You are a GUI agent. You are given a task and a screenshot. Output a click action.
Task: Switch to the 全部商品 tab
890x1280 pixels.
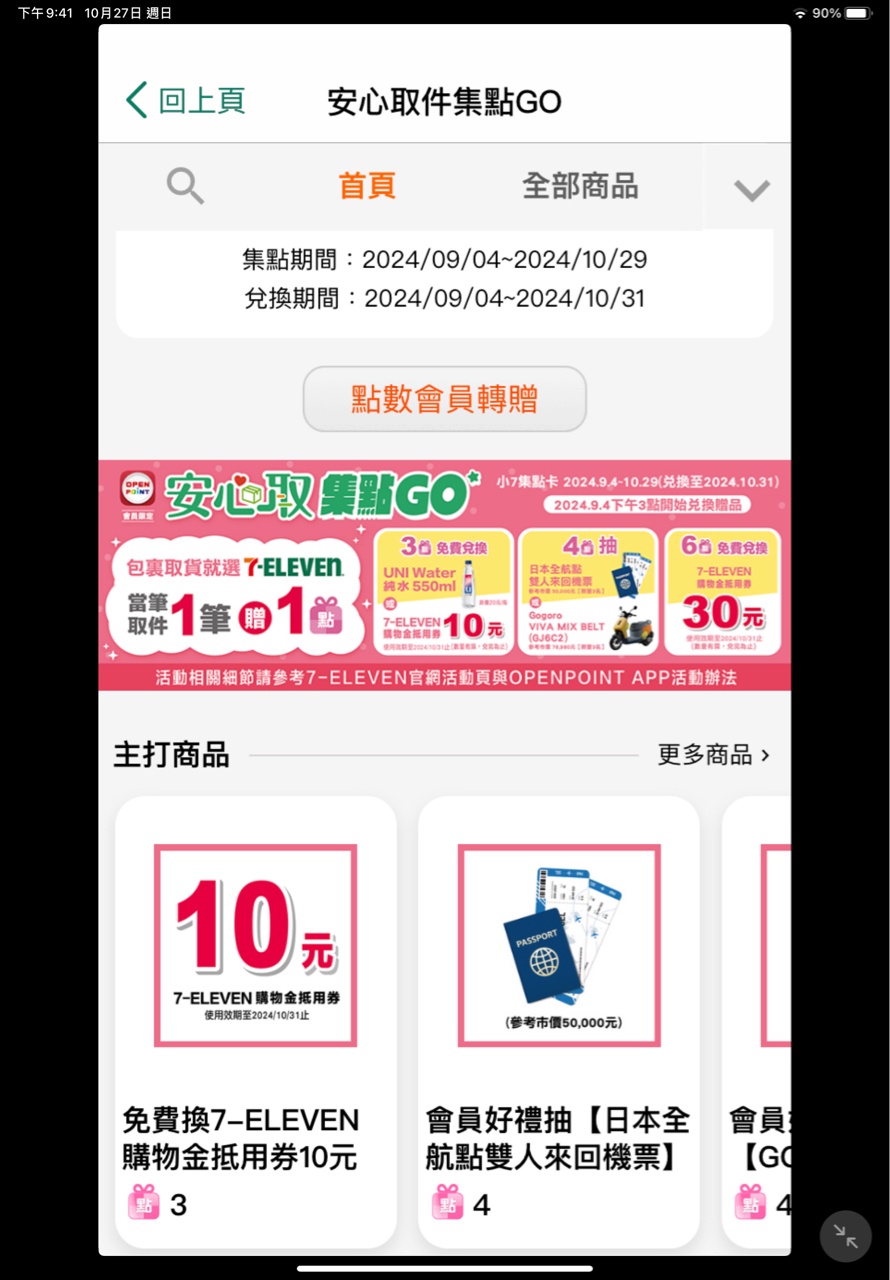click(580, 187)
